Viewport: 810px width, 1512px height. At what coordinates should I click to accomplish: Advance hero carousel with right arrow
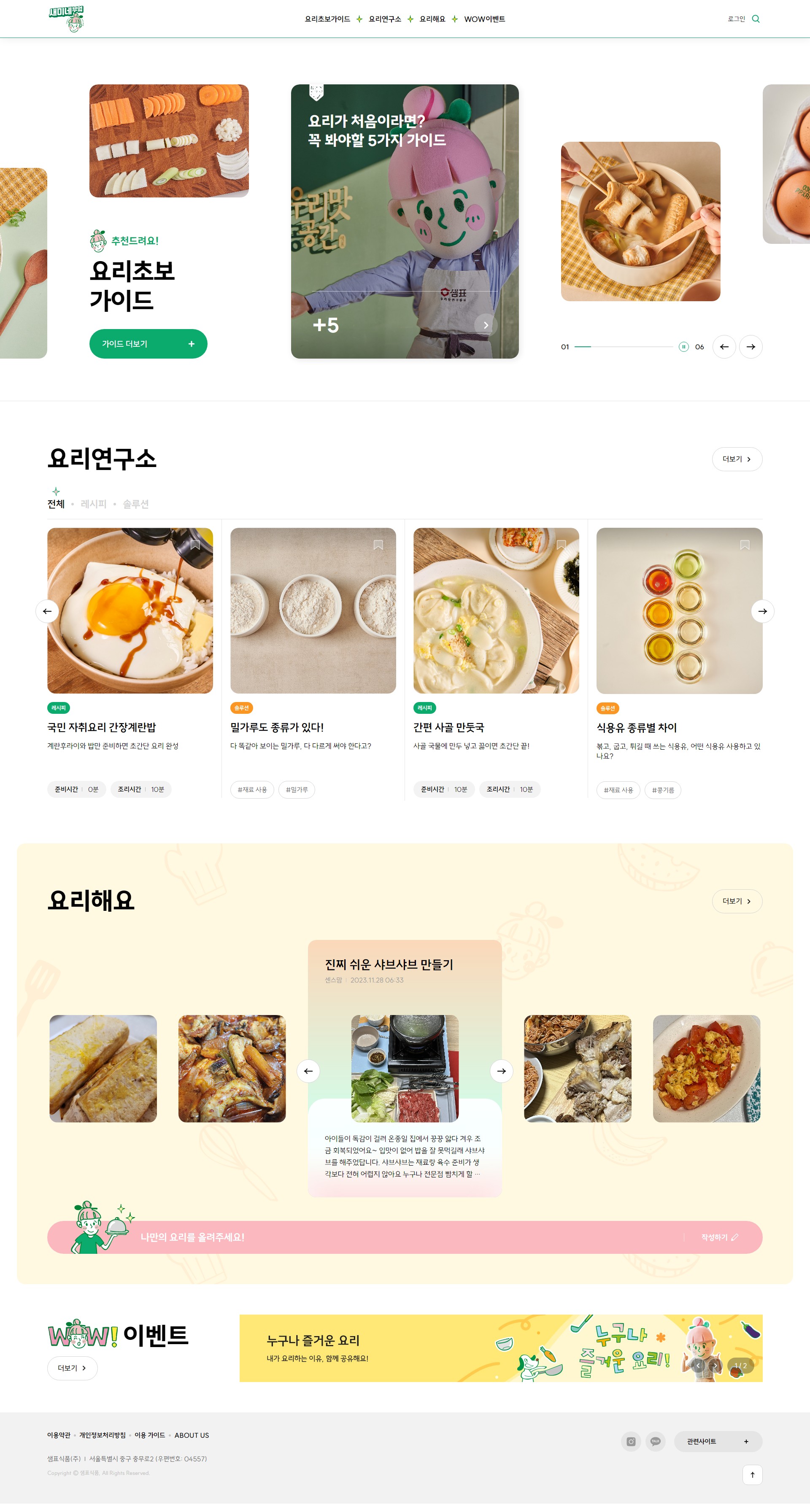[x=751, y=347]
